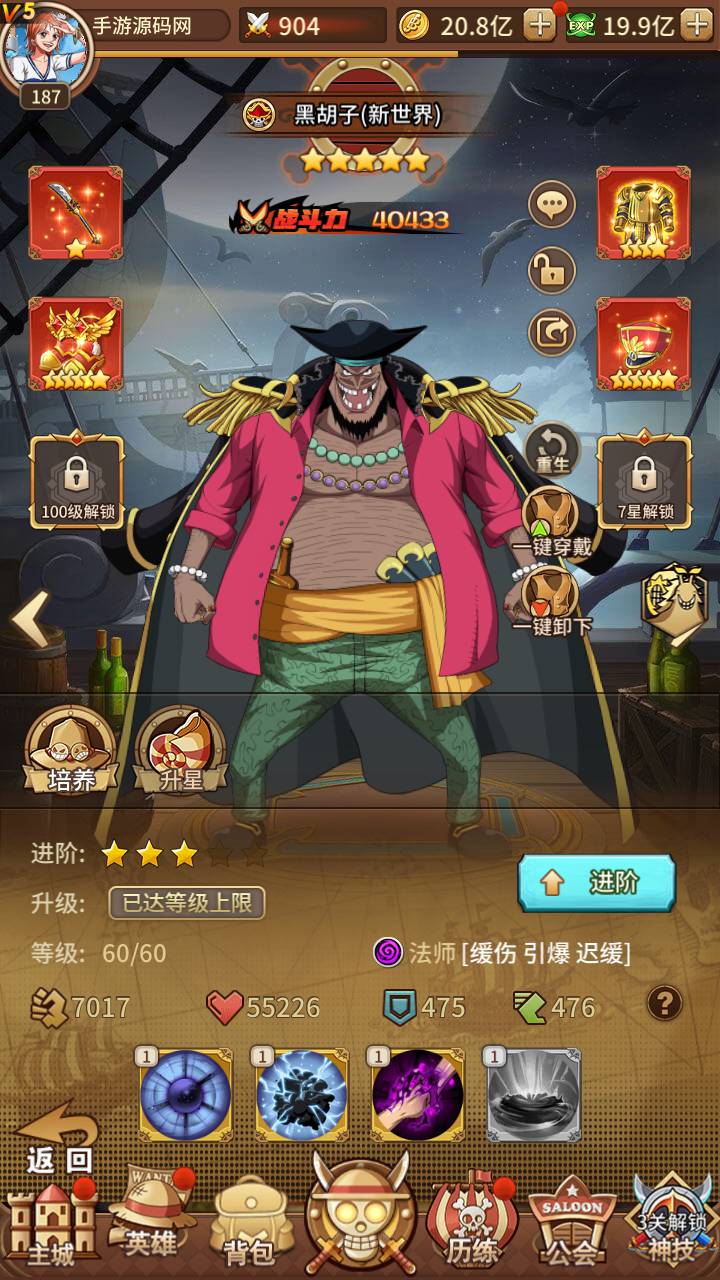Add more gold coins with plus
The height and width of the screenshot is (1280, 720).
tap(540, 25)
